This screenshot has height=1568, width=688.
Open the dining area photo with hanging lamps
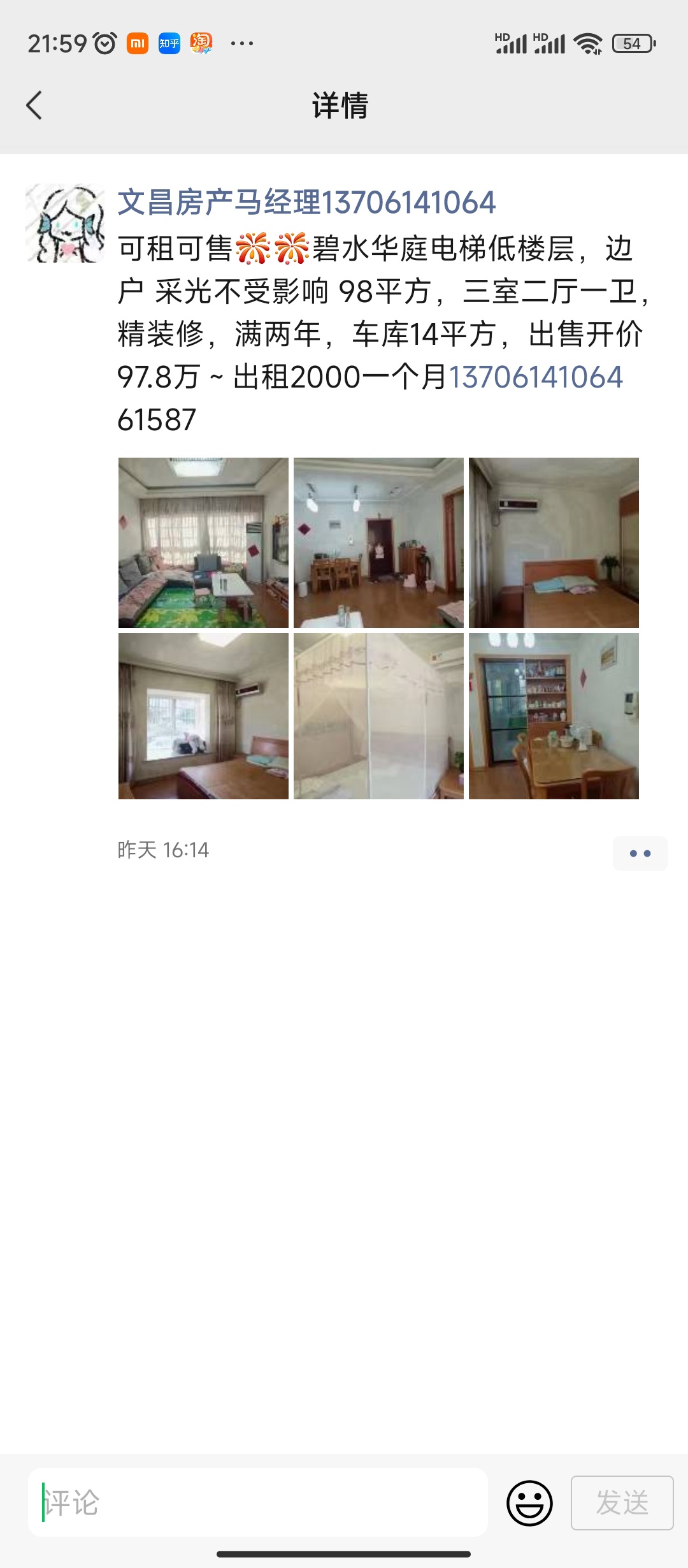coord(378,542)
